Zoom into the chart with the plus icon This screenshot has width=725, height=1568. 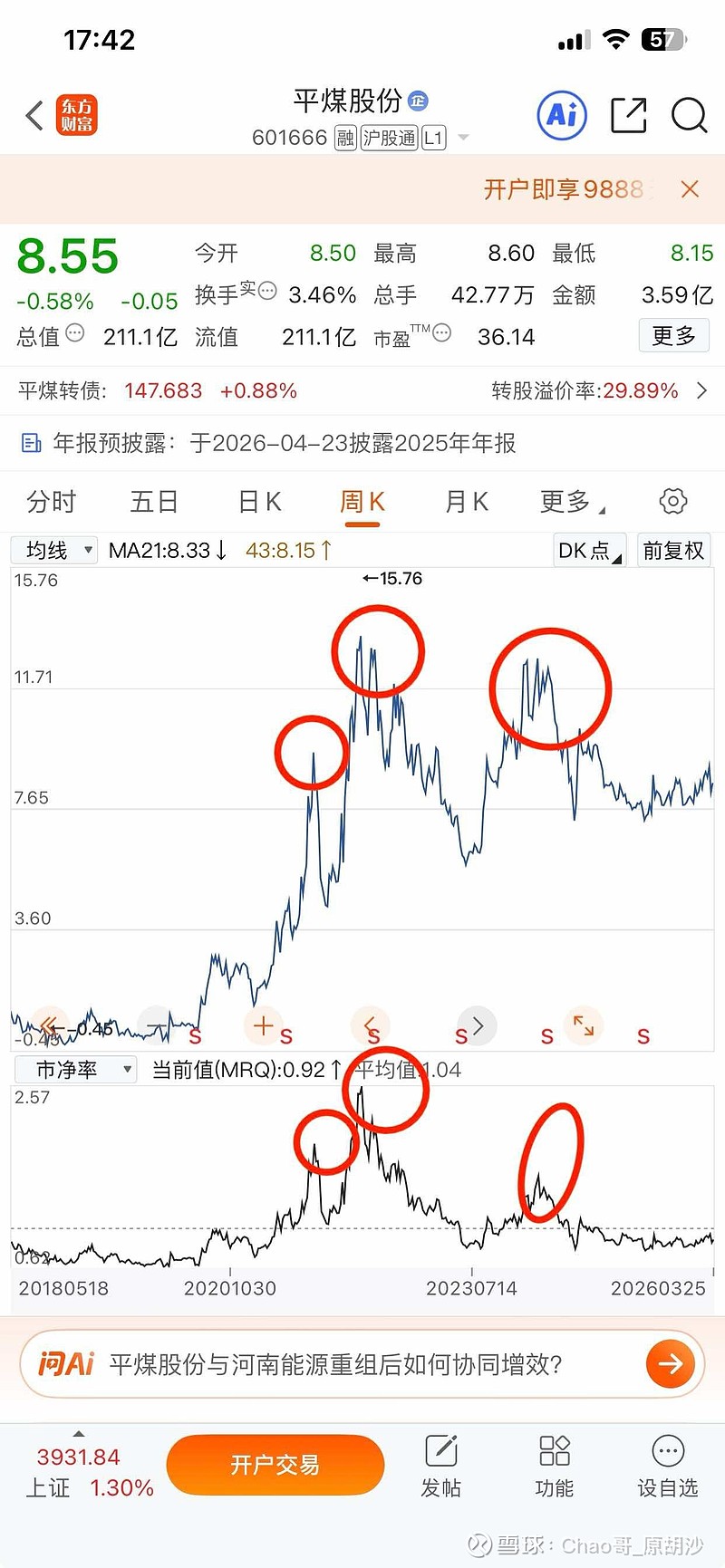point(263,1025)
